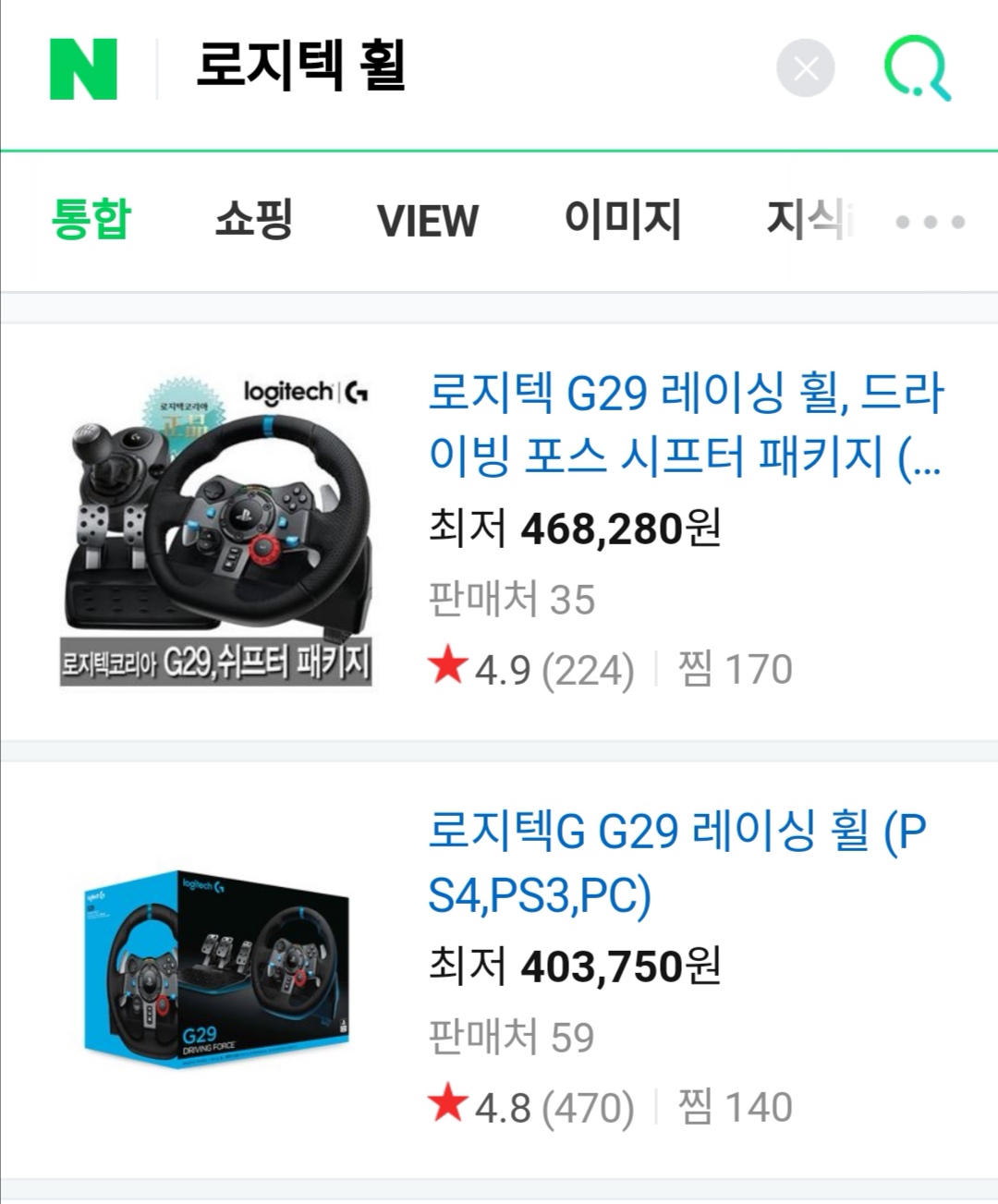Open the 로지텍 G29 레이싱 휠, 드라이빙 포스 link
Viewport: 998px width, 1204px height.
[x=686, y=423]
